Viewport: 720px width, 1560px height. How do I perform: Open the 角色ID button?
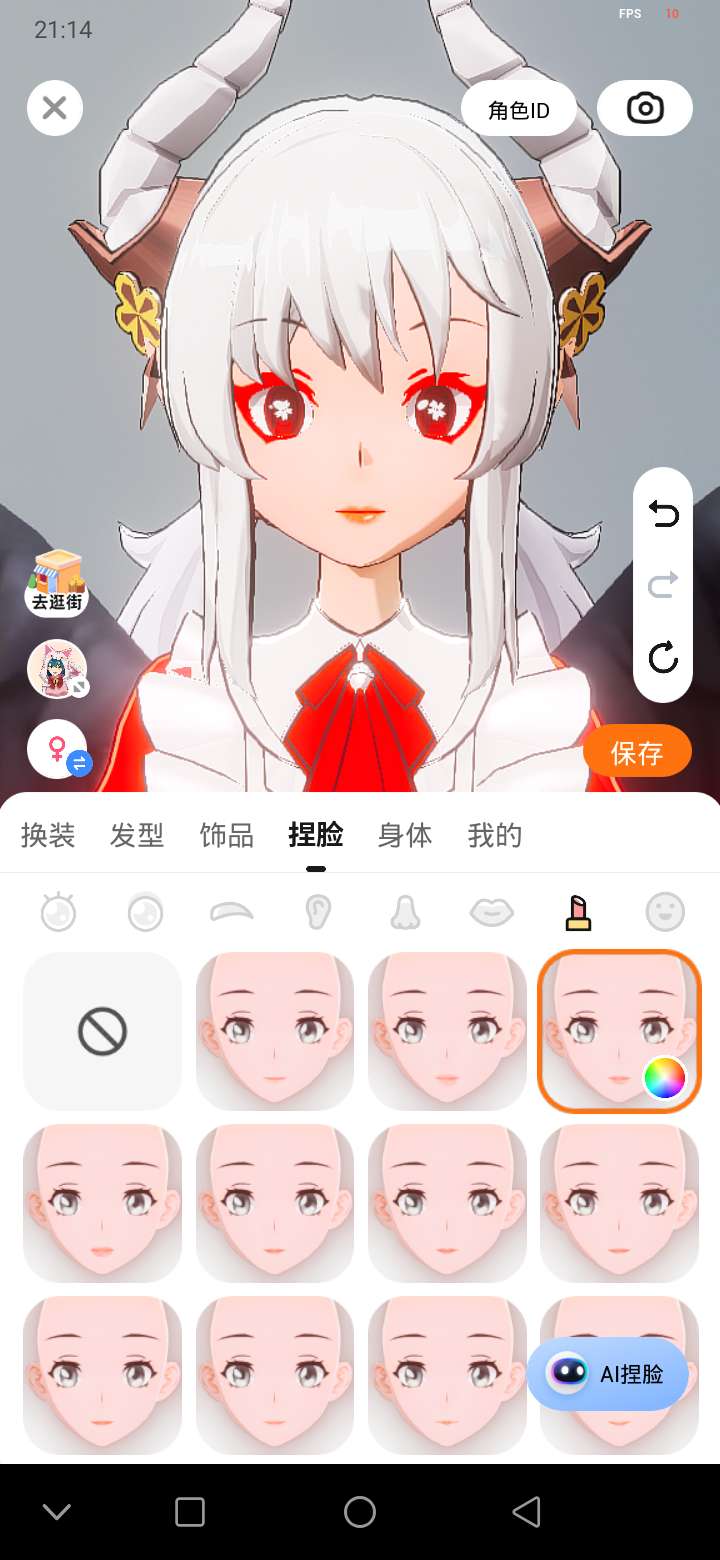(519, 108)
